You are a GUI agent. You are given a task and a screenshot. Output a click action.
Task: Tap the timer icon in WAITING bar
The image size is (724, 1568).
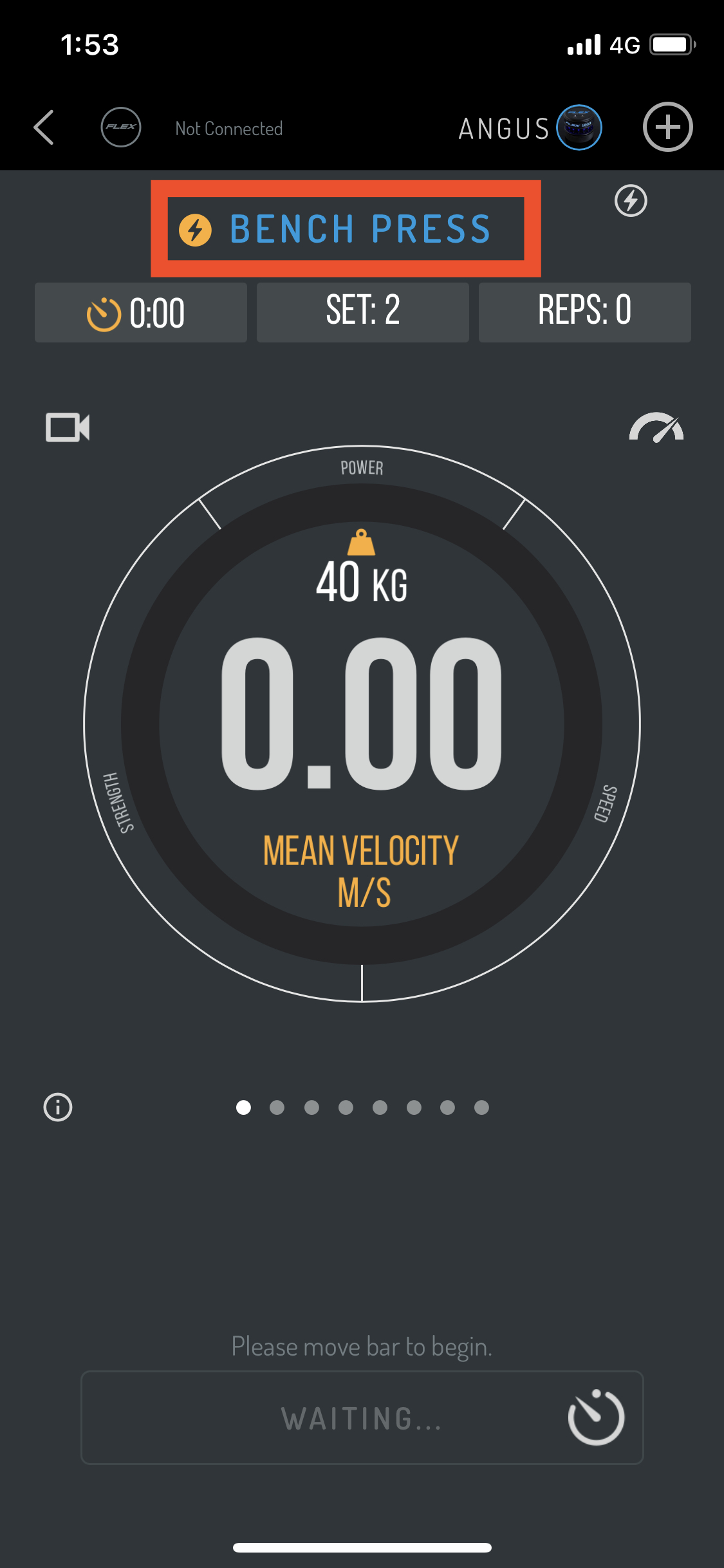[596, 1418]
